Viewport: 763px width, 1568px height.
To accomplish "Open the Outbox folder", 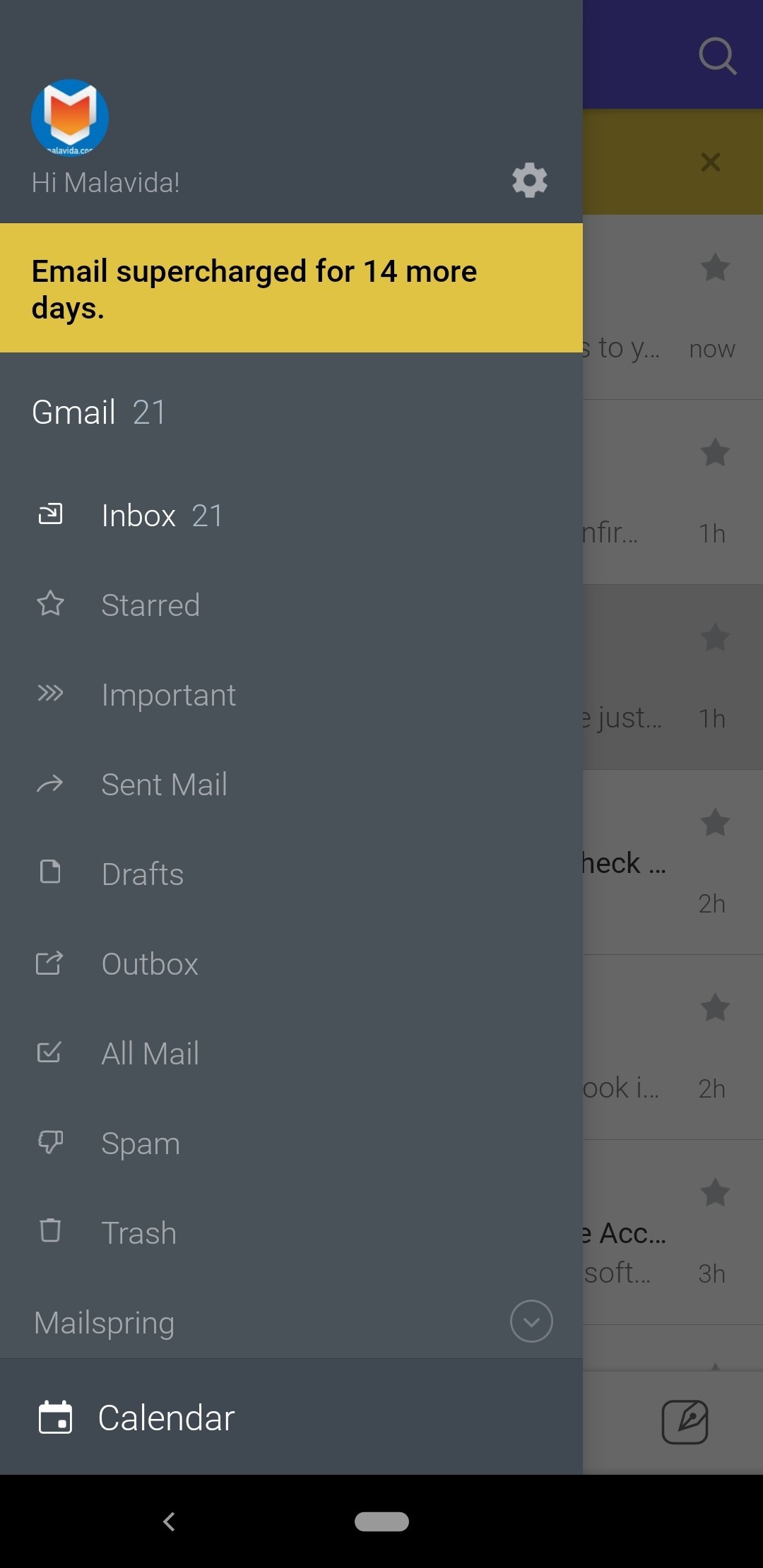I will pyautogui.click(x=291, y=964).
